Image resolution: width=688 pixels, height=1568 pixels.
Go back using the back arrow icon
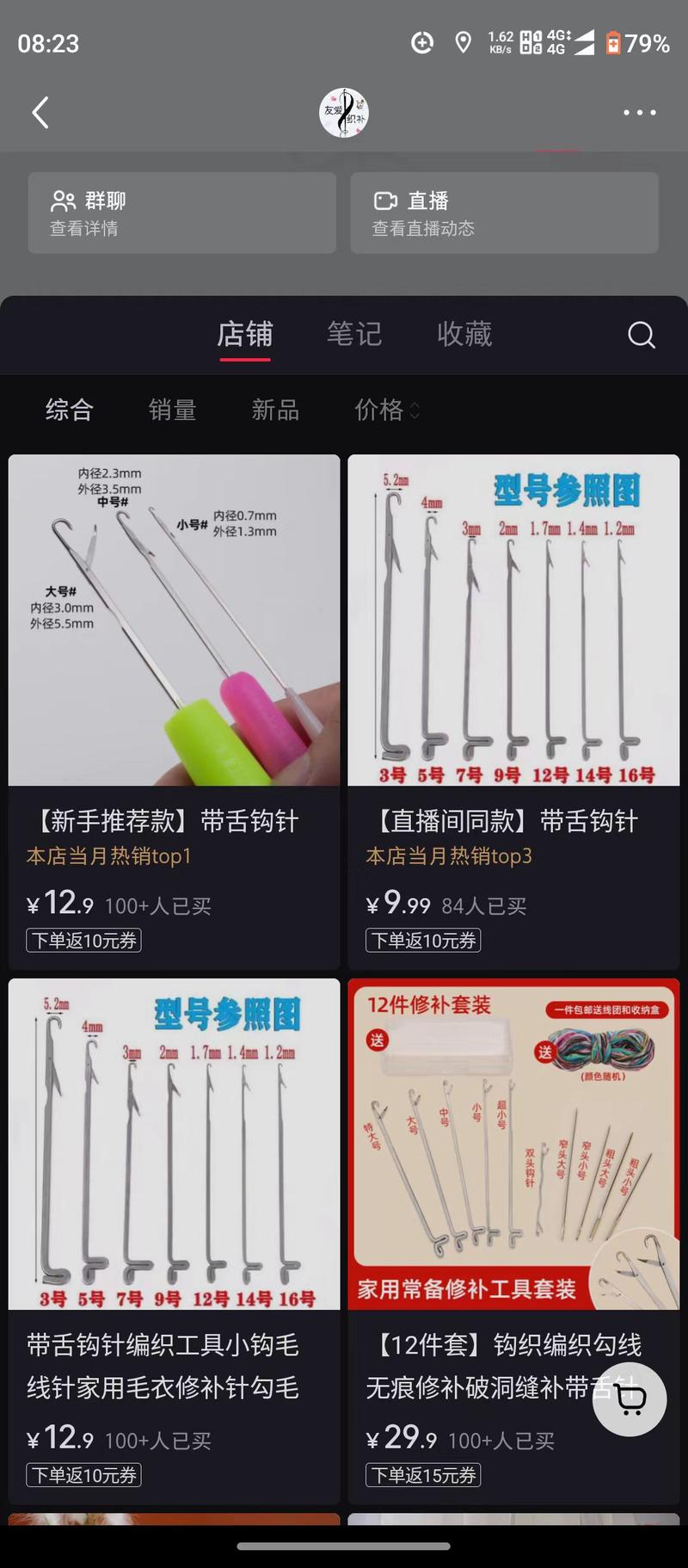[40, 112]
